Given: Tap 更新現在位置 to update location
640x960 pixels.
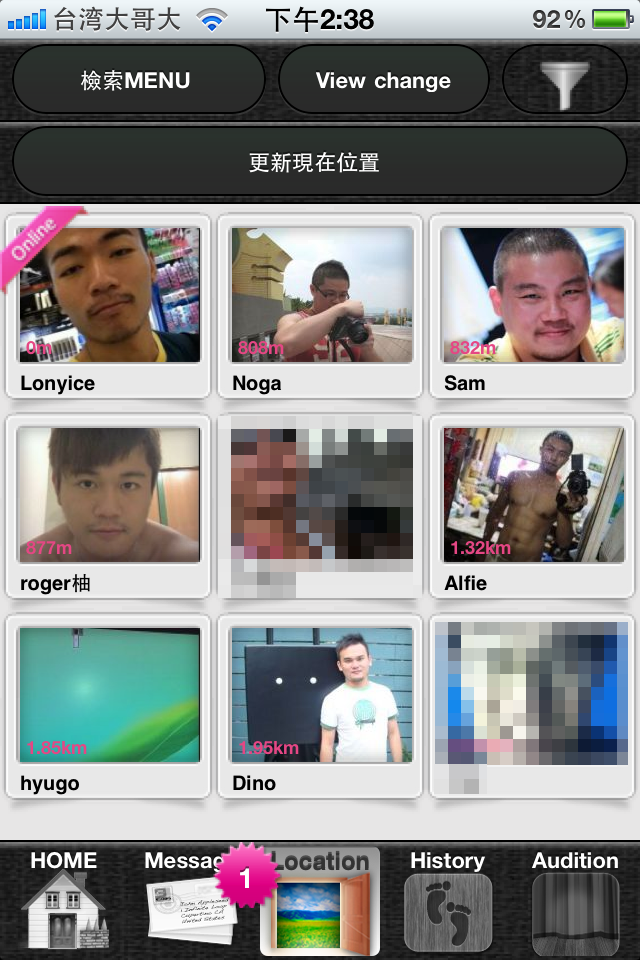Looking at the screenshot, I should coord(319,161).
